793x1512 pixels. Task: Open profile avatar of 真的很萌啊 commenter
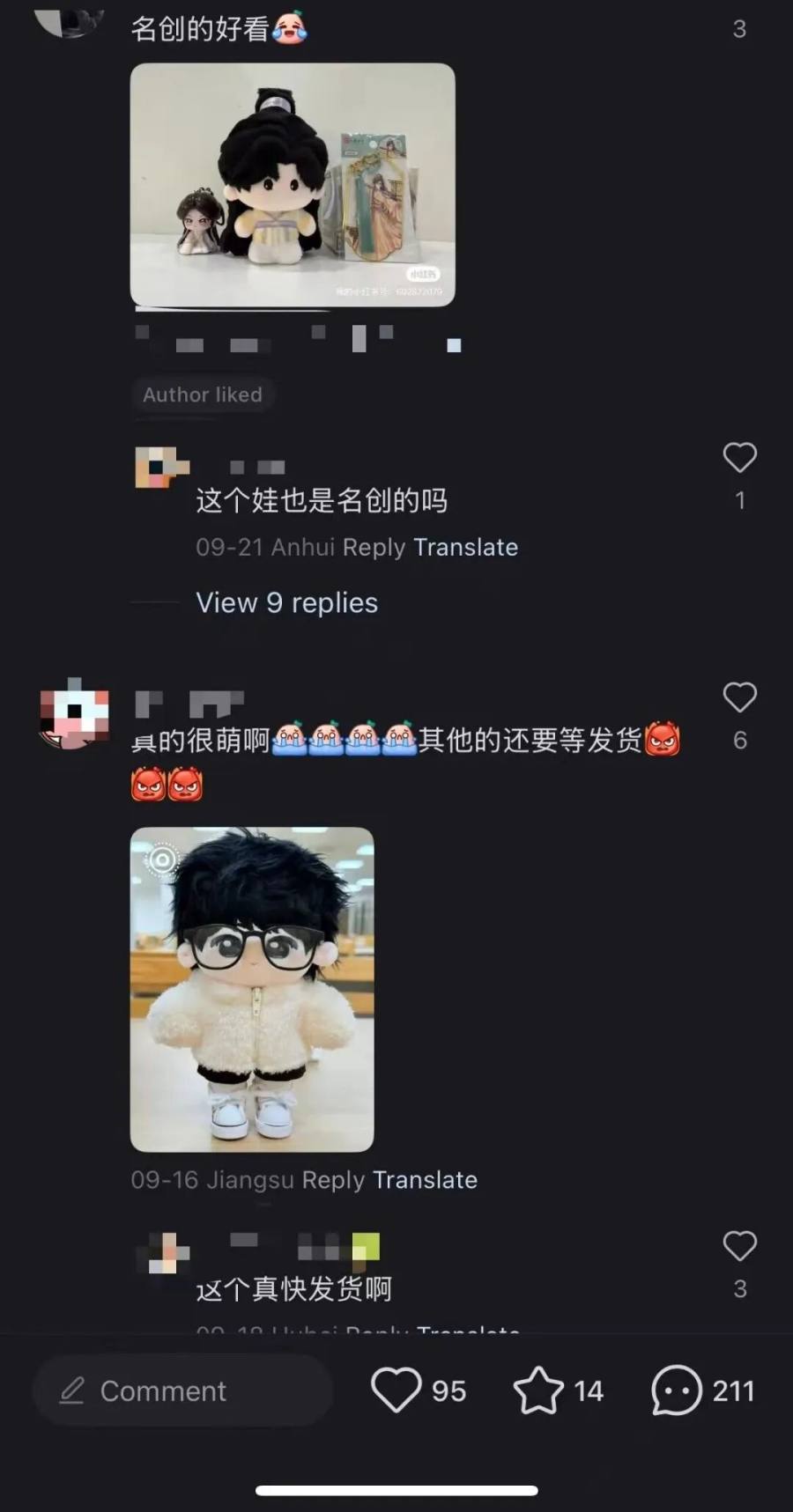(75, 714)
